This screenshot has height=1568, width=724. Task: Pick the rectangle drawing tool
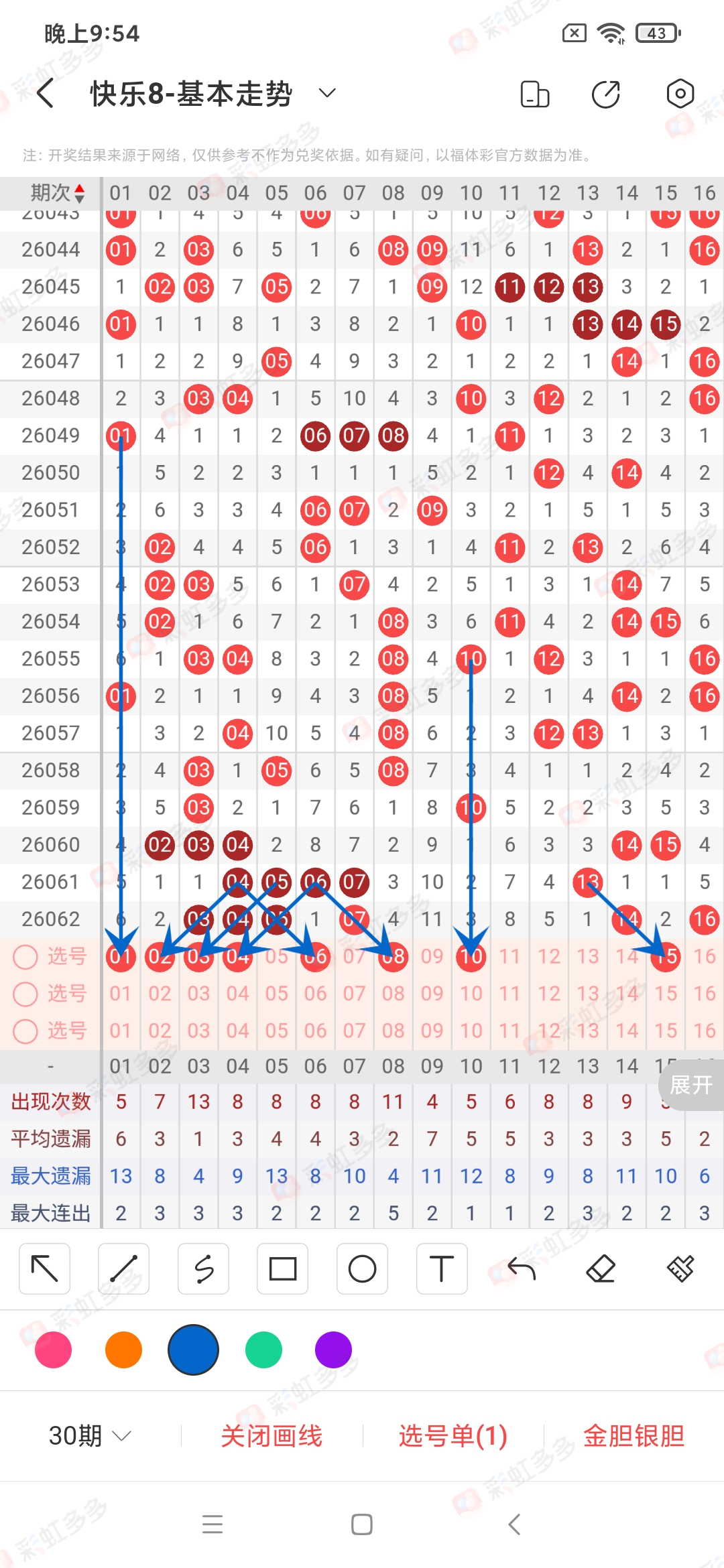282,1268
